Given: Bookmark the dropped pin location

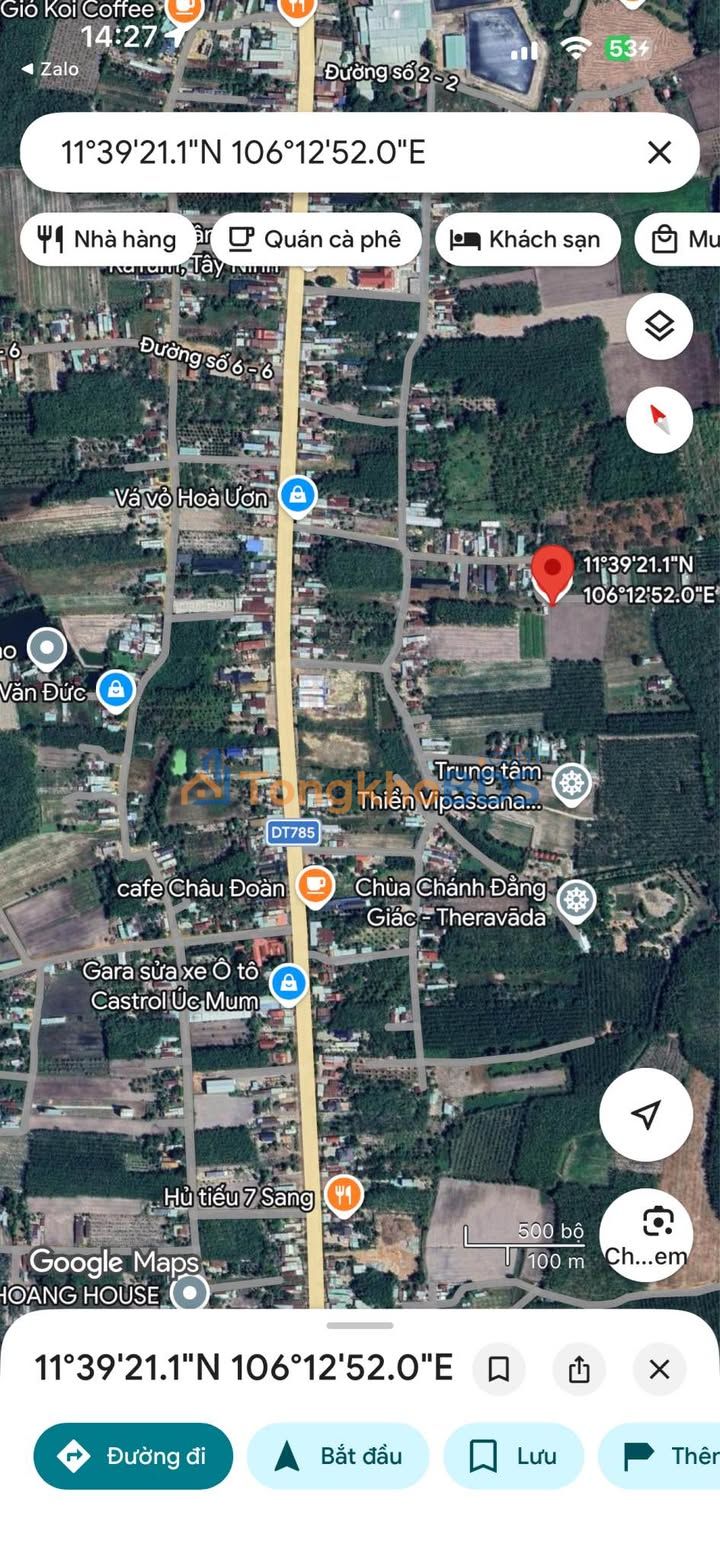Looking at the screenshot, I should (x=498, y=1369).
